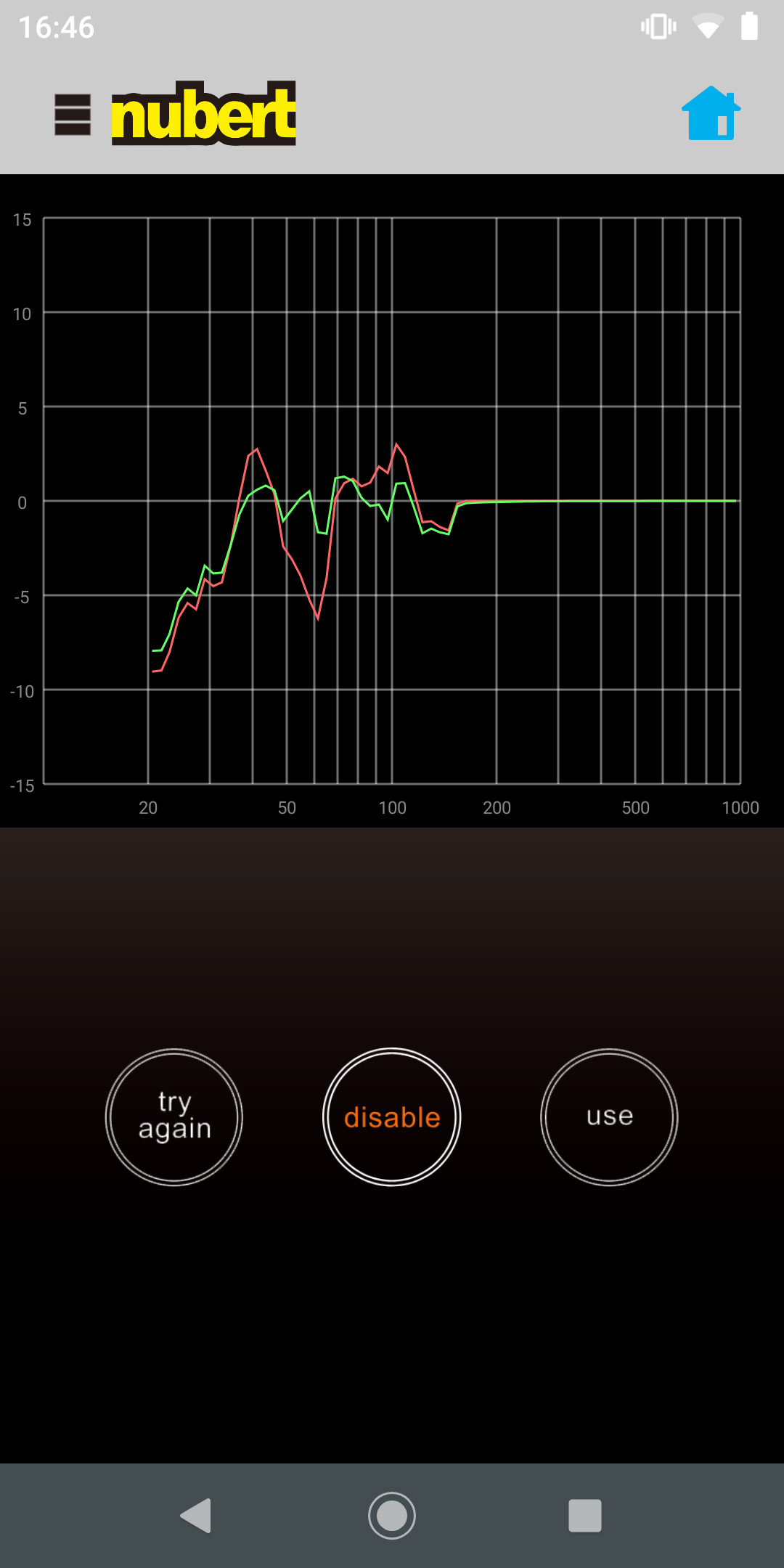Open recent apps from the navigation bar

pos(585,1516)
